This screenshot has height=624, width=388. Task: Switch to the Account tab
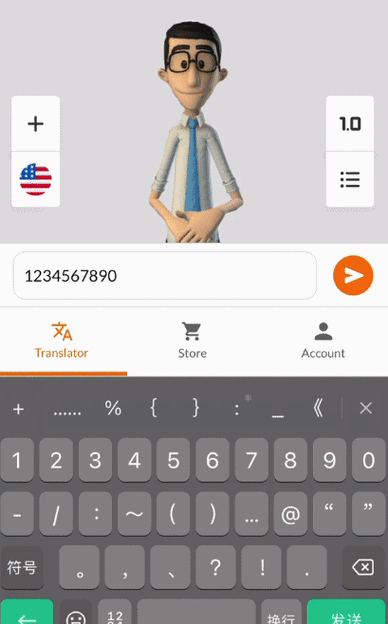click(x=323, y=341)
